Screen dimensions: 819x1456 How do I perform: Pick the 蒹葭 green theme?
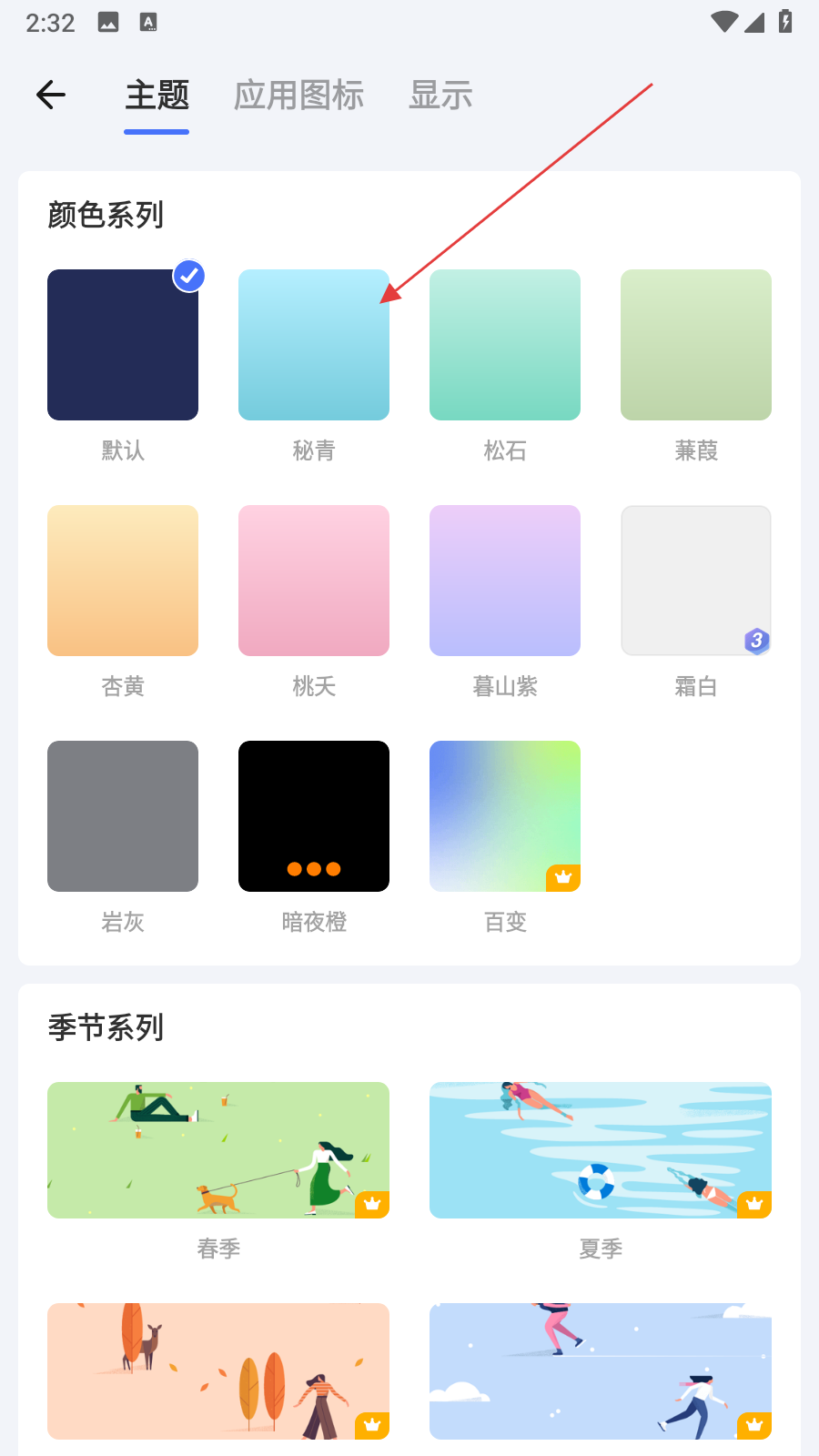696,345
